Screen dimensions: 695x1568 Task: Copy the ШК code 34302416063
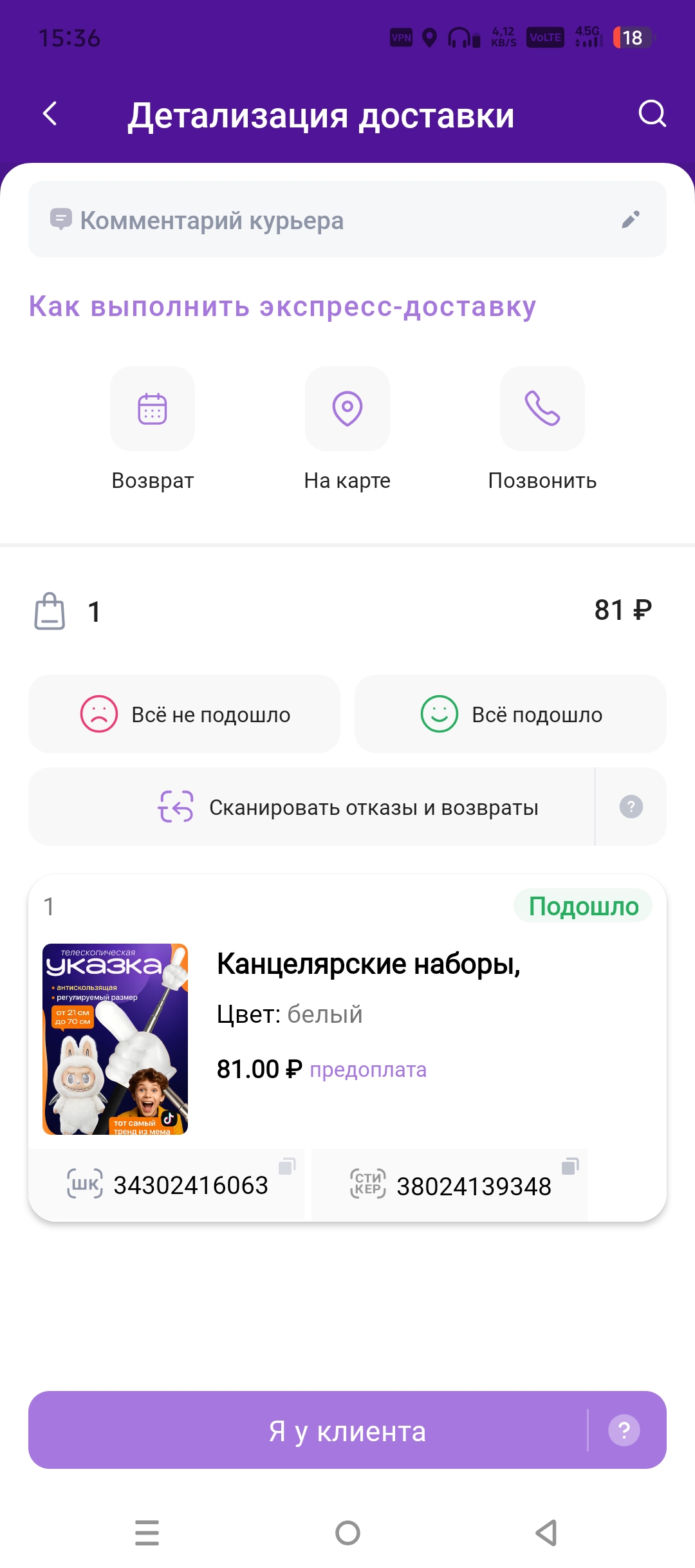tap(286, 1166)
